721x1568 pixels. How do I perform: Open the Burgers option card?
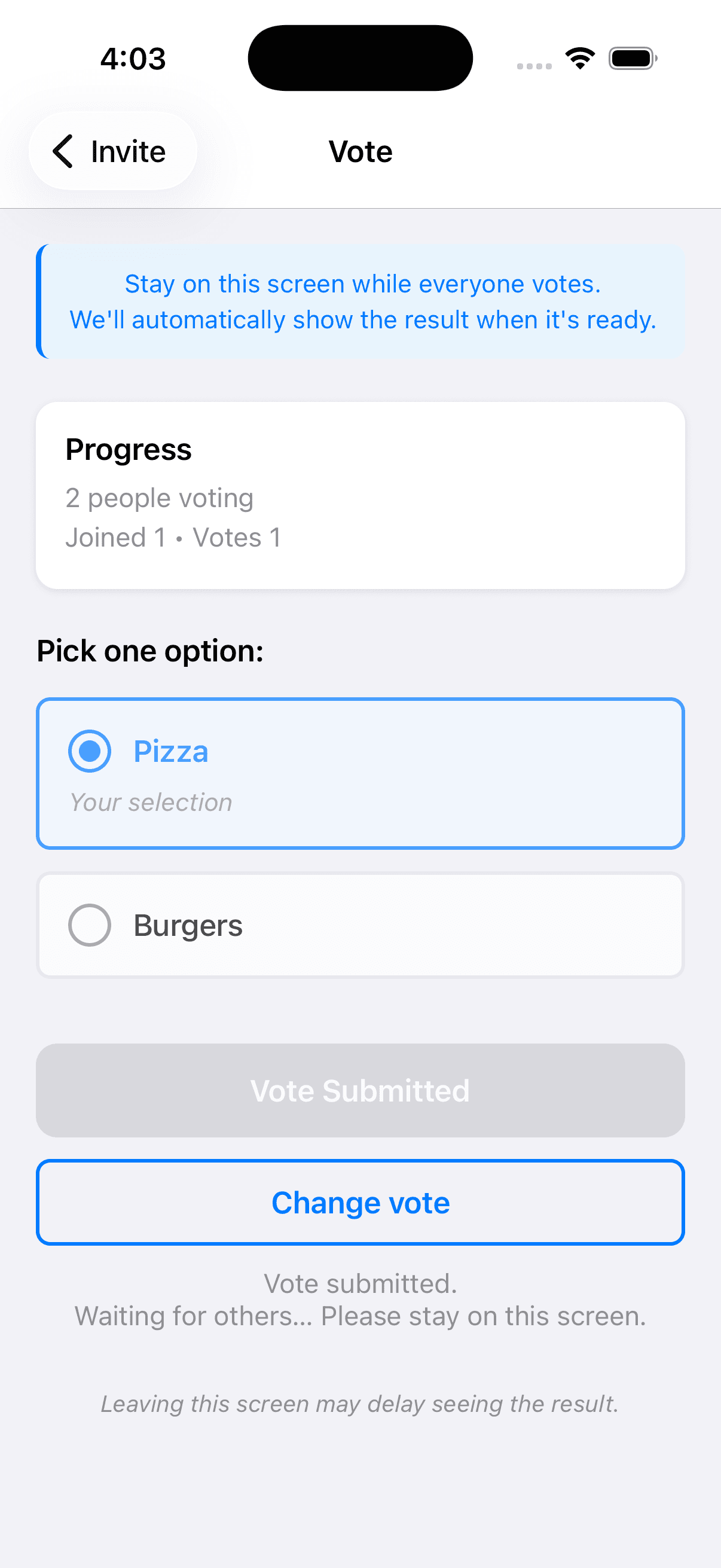360,924
